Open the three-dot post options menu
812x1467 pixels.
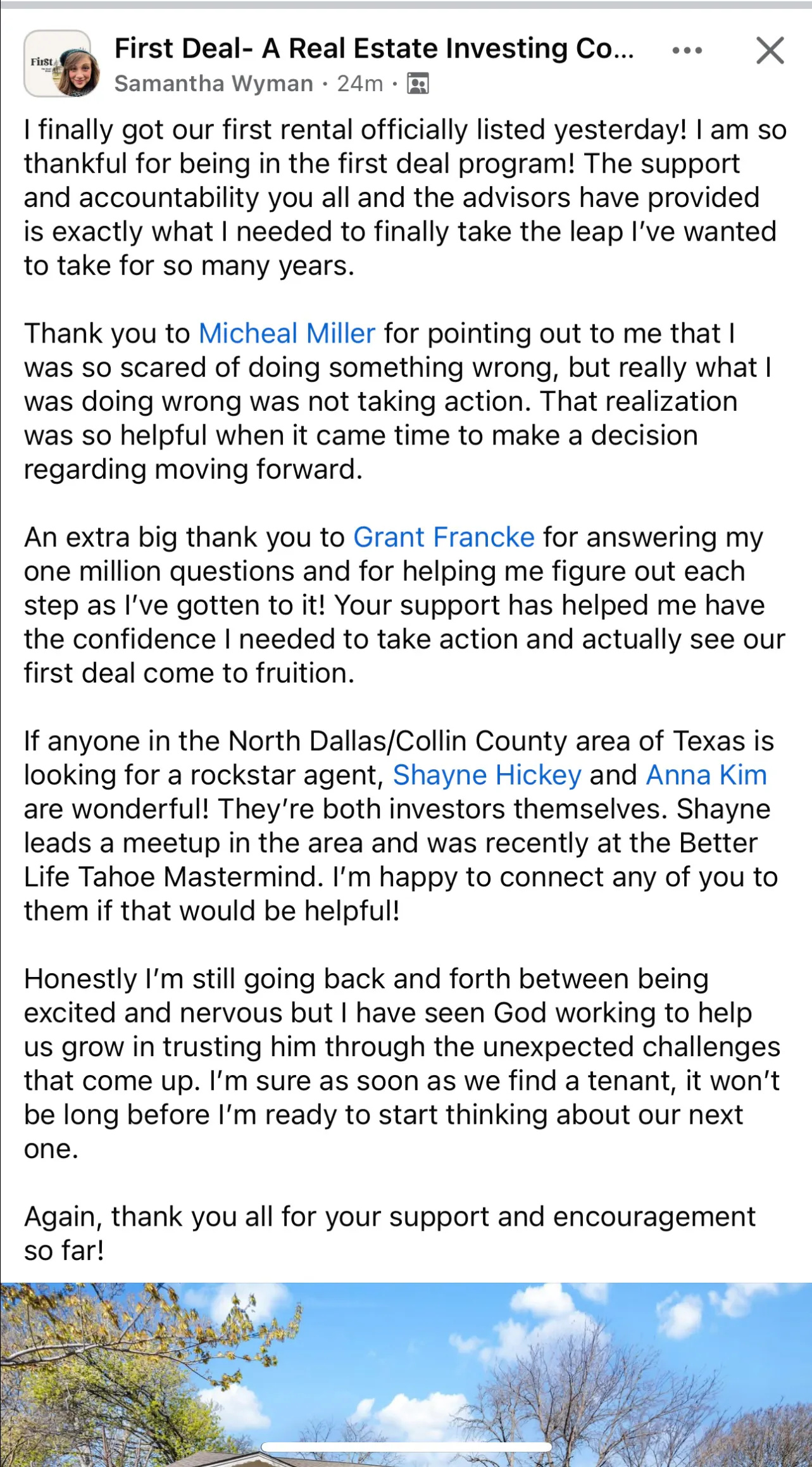687,50
